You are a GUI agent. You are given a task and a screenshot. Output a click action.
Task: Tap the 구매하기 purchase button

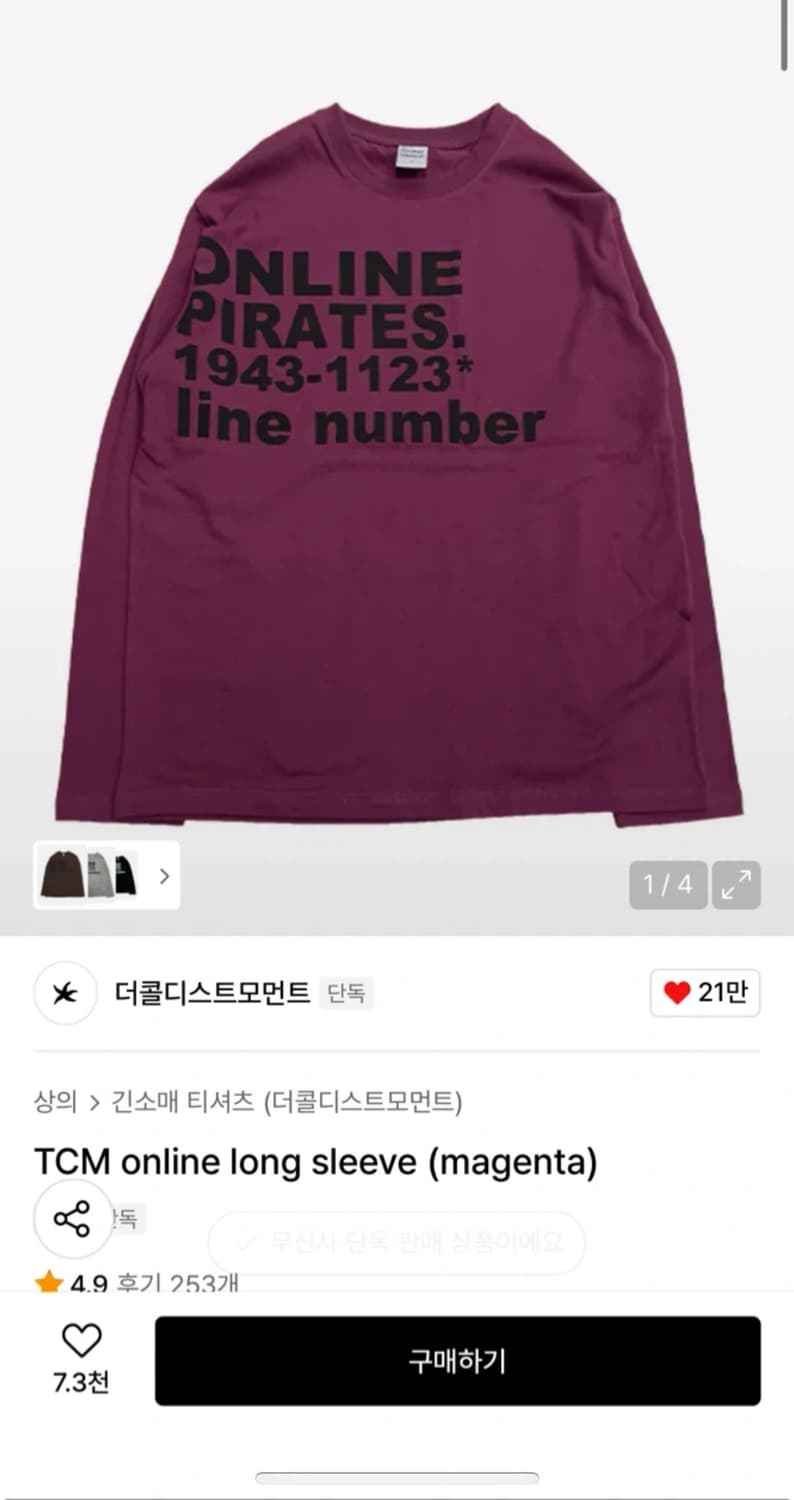pyautogui.click(x=458, y=1360)
